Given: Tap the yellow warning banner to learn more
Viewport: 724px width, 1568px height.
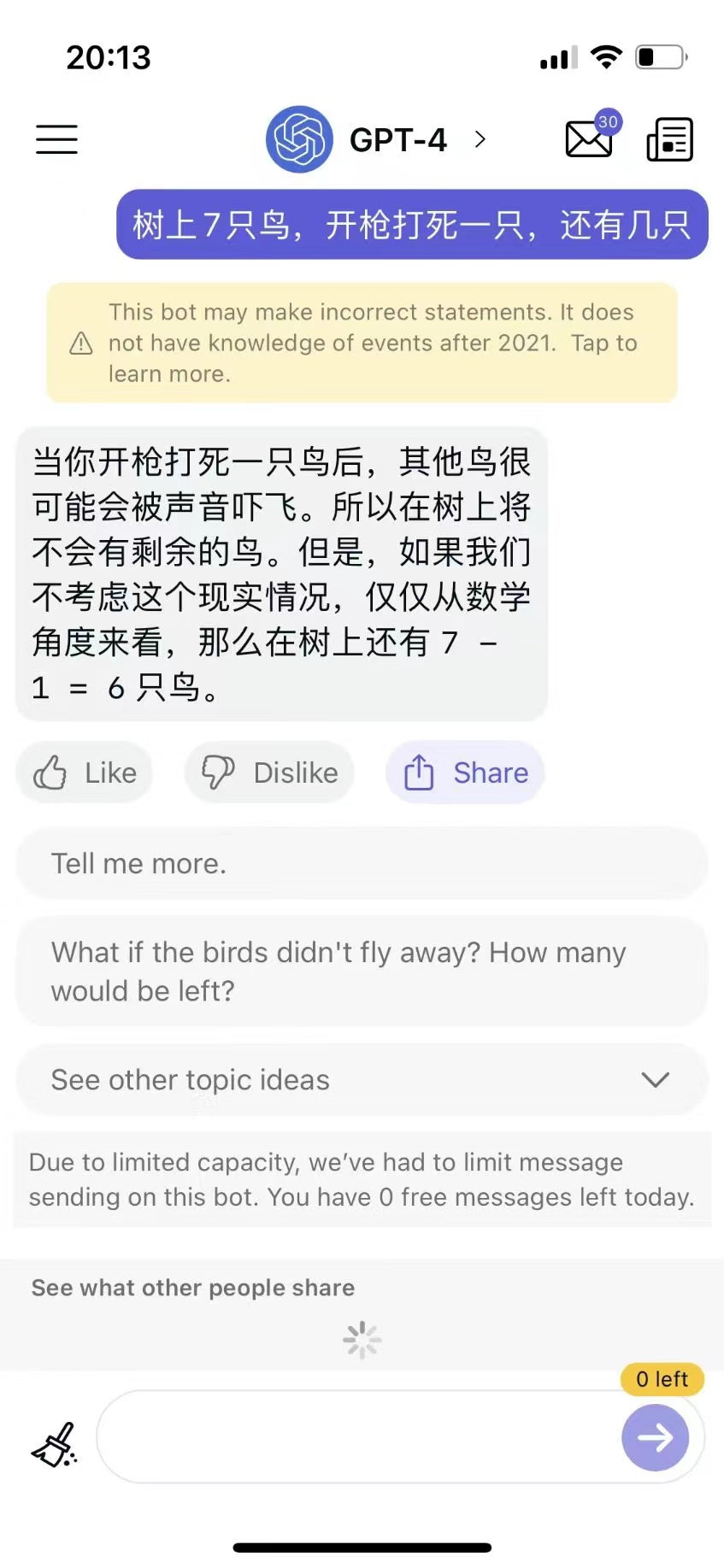Looking at the screenshot, I should (362, 343).
